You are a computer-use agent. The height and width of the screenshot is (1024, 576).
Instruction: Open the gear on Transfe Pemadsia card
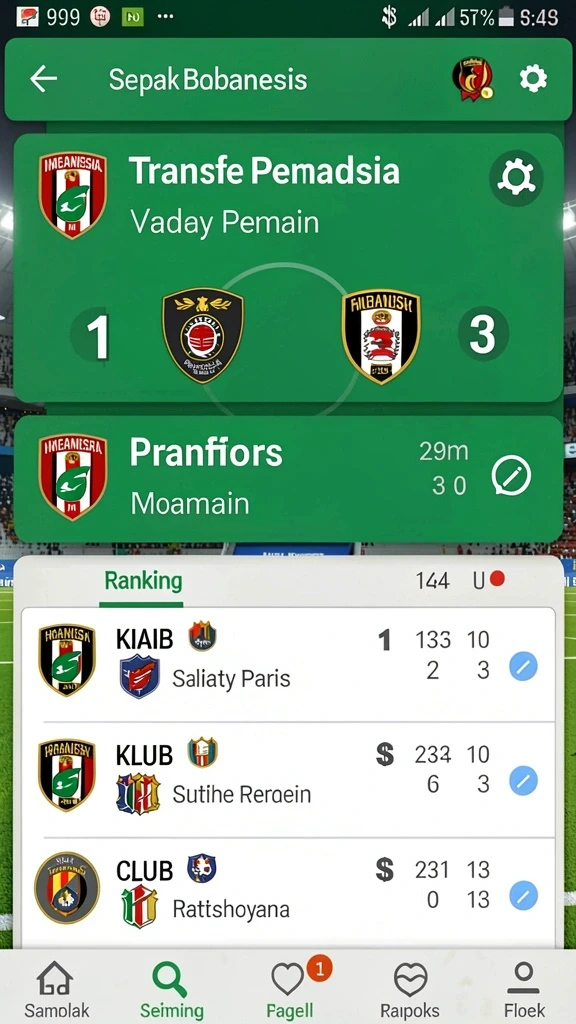point(517,178)
